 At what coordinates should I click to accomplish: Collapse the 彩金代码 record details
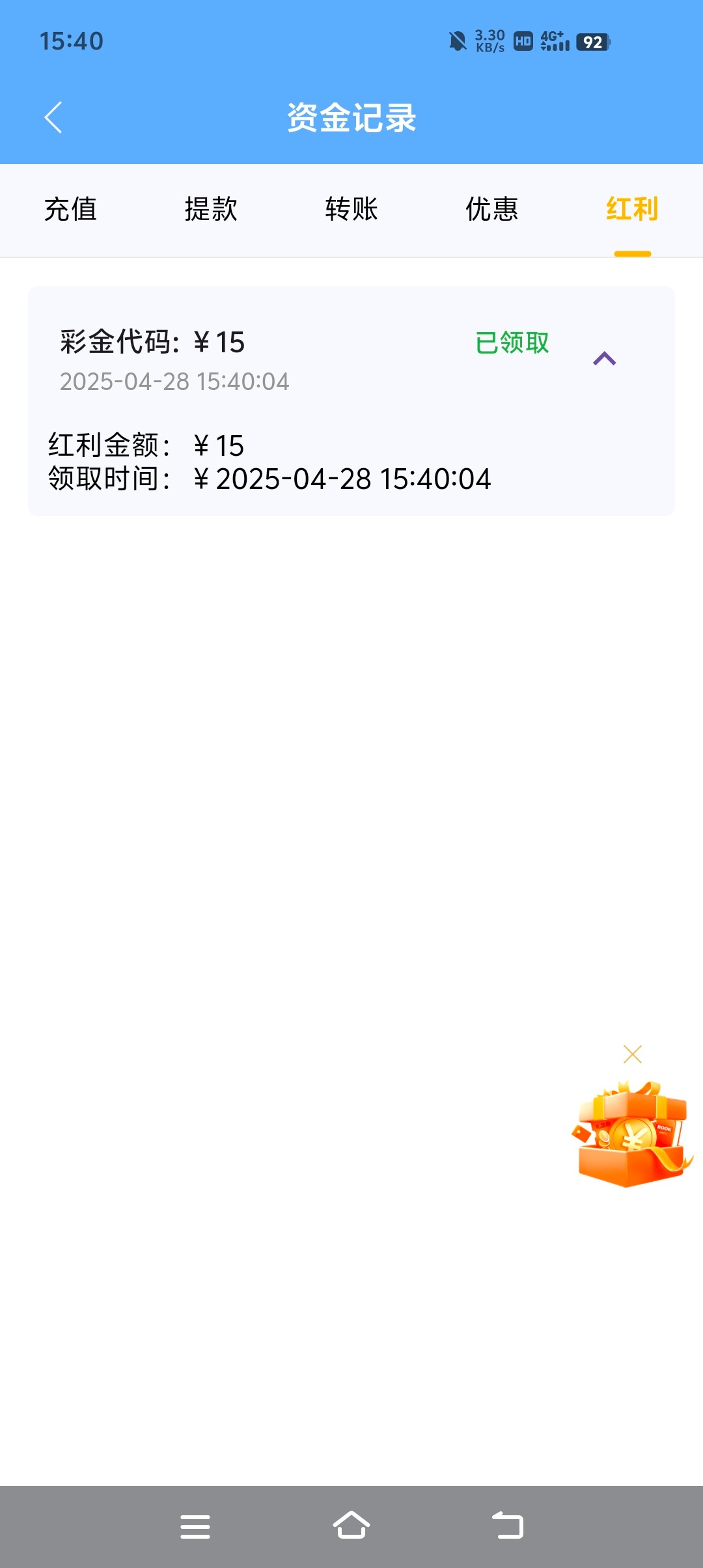[604, 359]
